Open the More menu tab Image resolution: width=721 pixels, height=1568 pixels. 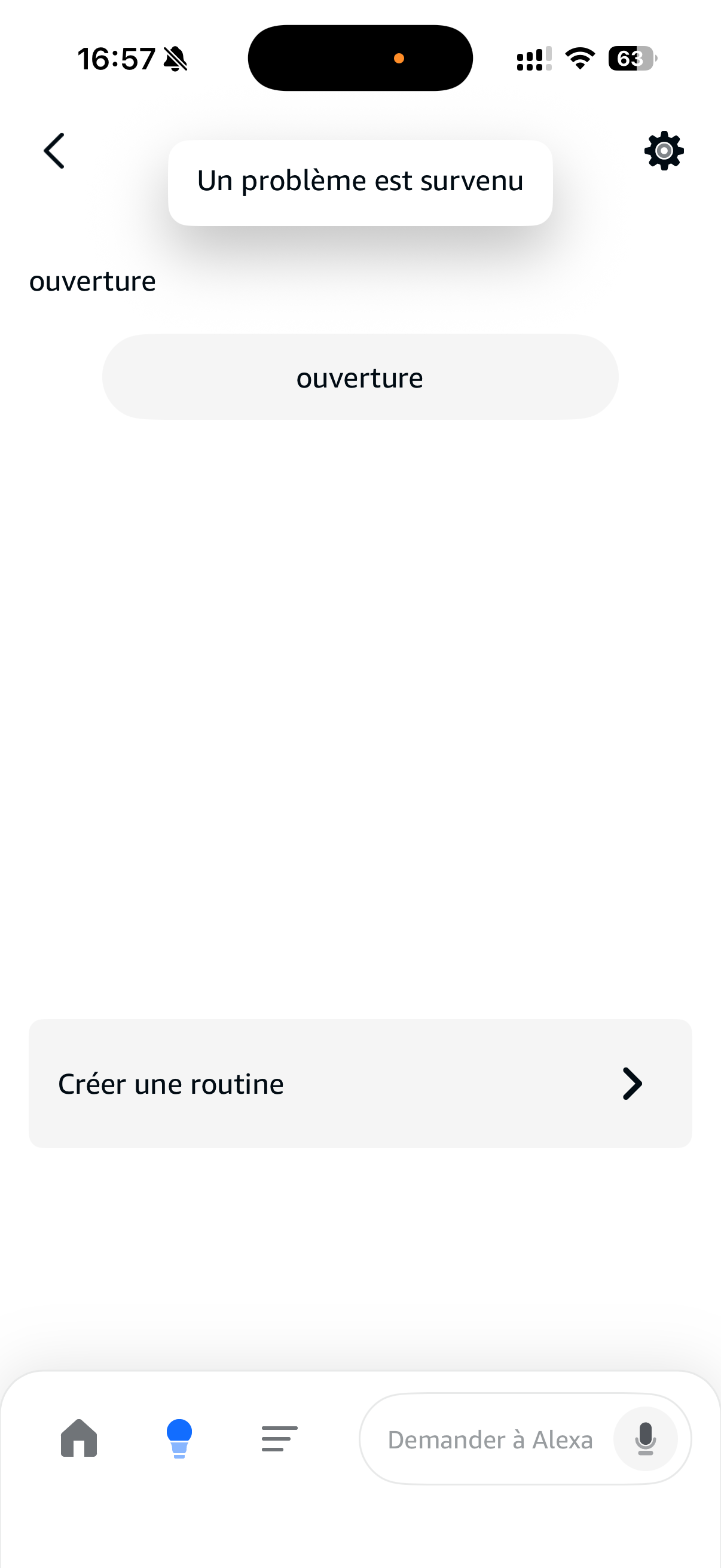(x=279, y=1438)
